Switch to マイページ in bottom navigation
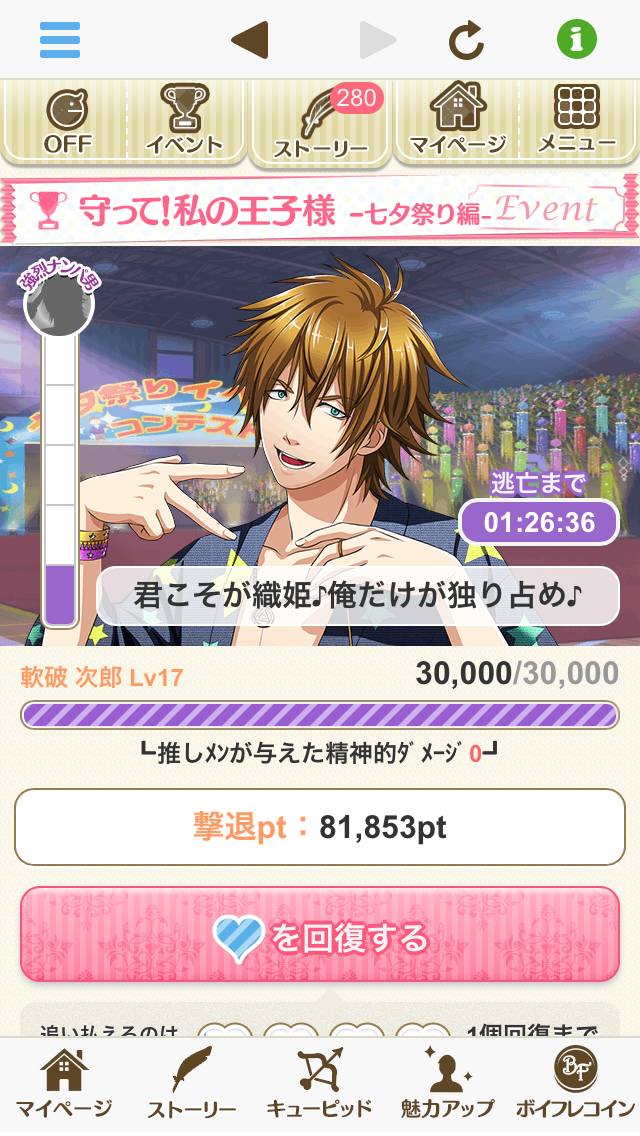640x1136 pixels. click(64, 1085)
